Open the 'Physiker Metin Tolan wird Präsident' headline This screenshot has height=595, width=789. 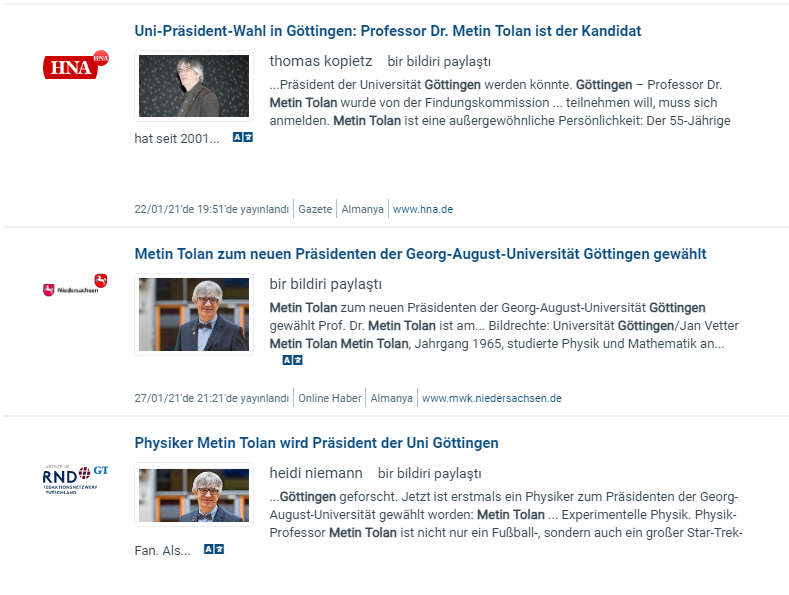pyautogui.click(x=316, y=443)
